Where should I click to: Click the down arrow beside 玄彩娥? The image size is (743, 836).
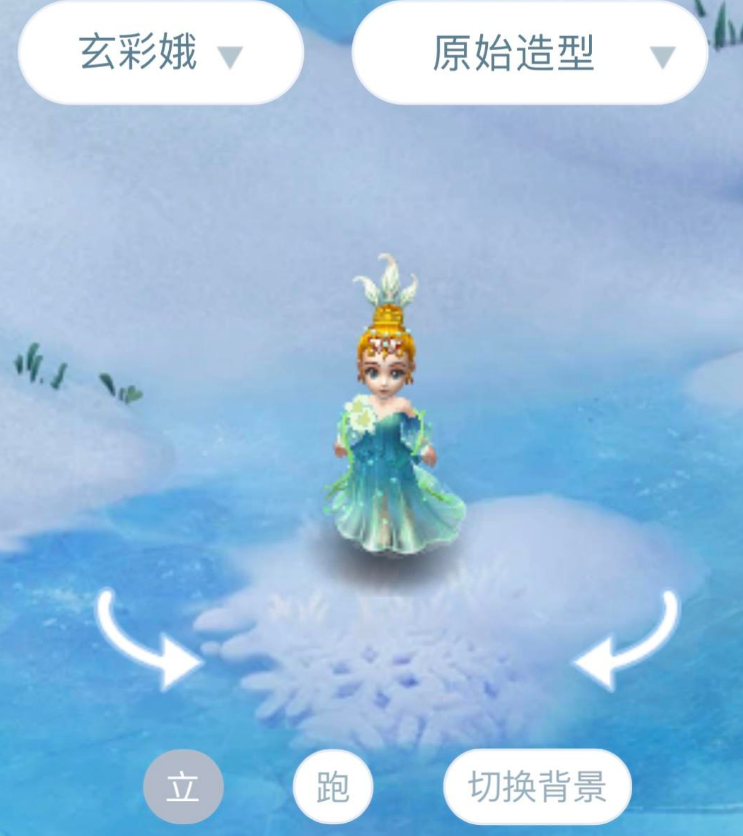231,55
